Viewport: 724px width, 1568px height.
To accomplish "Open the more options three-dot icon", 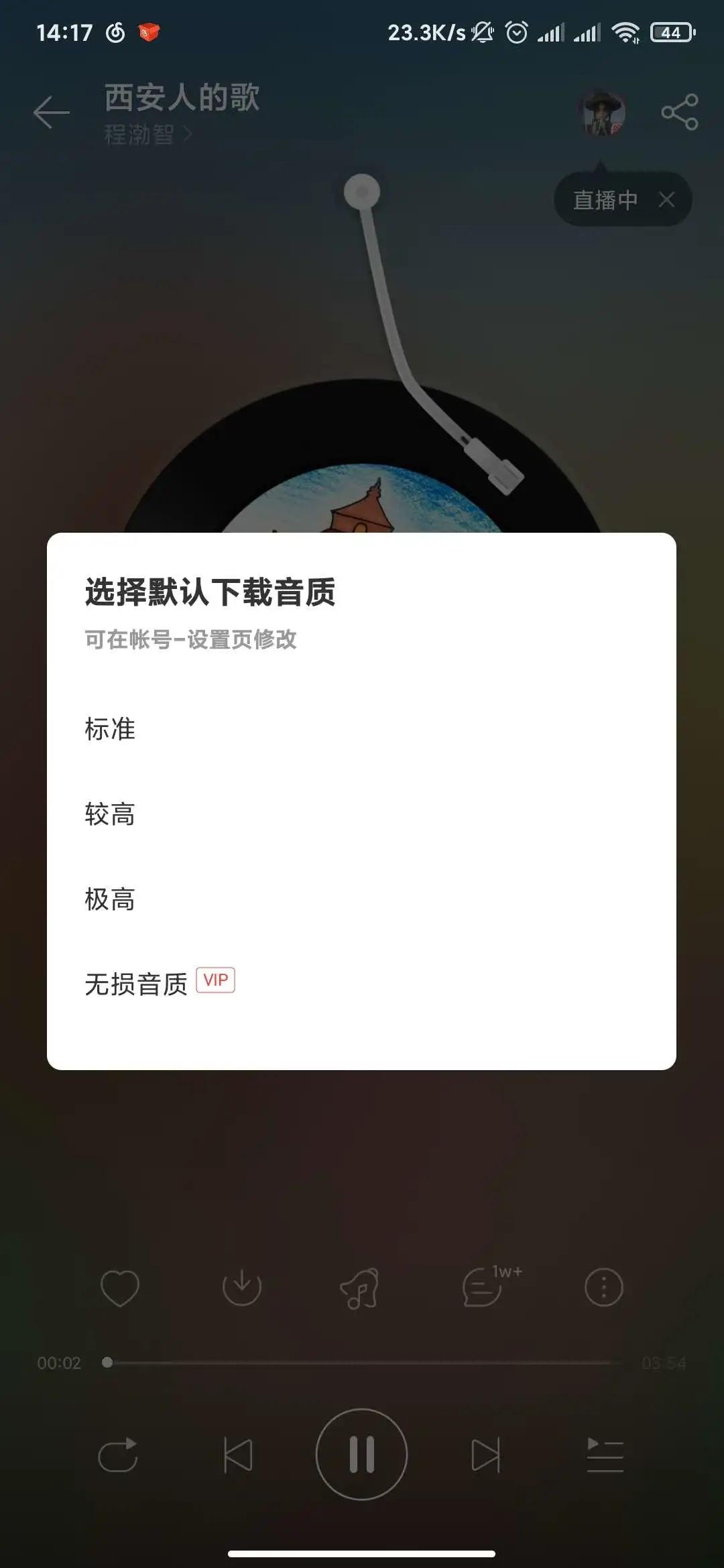I will click(603, 1288).
